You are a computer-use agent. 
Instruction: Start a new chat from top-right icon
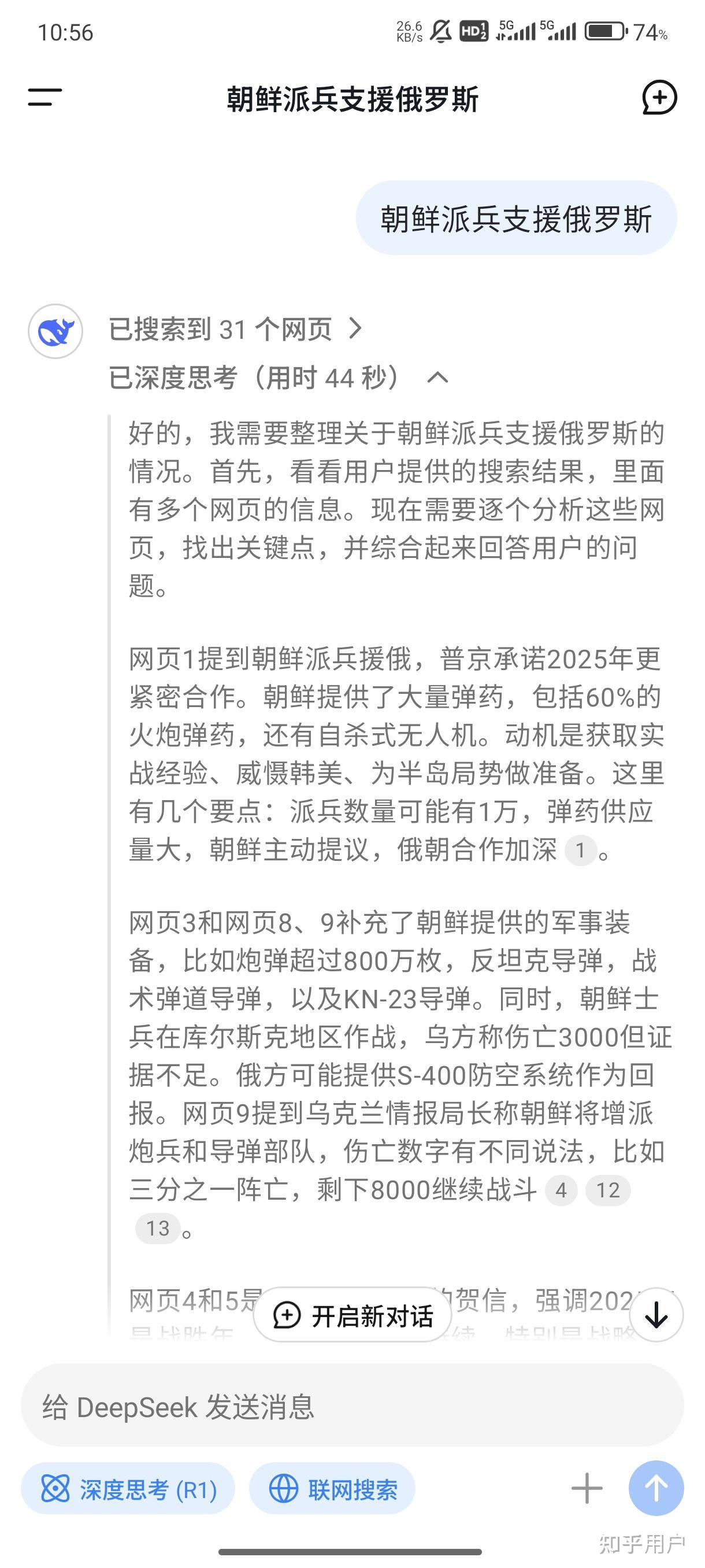(x=659, y=97)
